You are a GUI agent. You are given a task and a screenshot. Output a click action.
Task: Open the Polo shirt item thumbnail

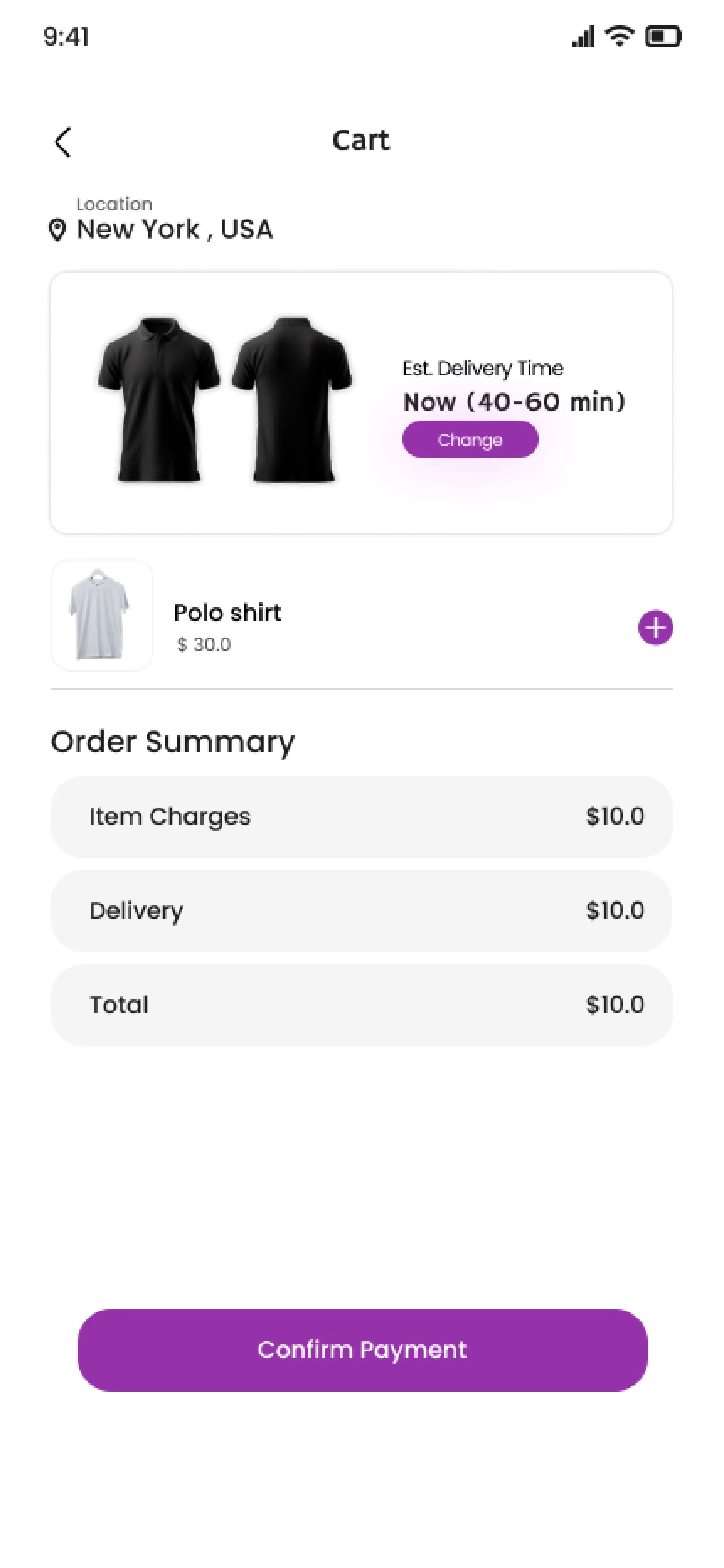[x=102, y=615]
